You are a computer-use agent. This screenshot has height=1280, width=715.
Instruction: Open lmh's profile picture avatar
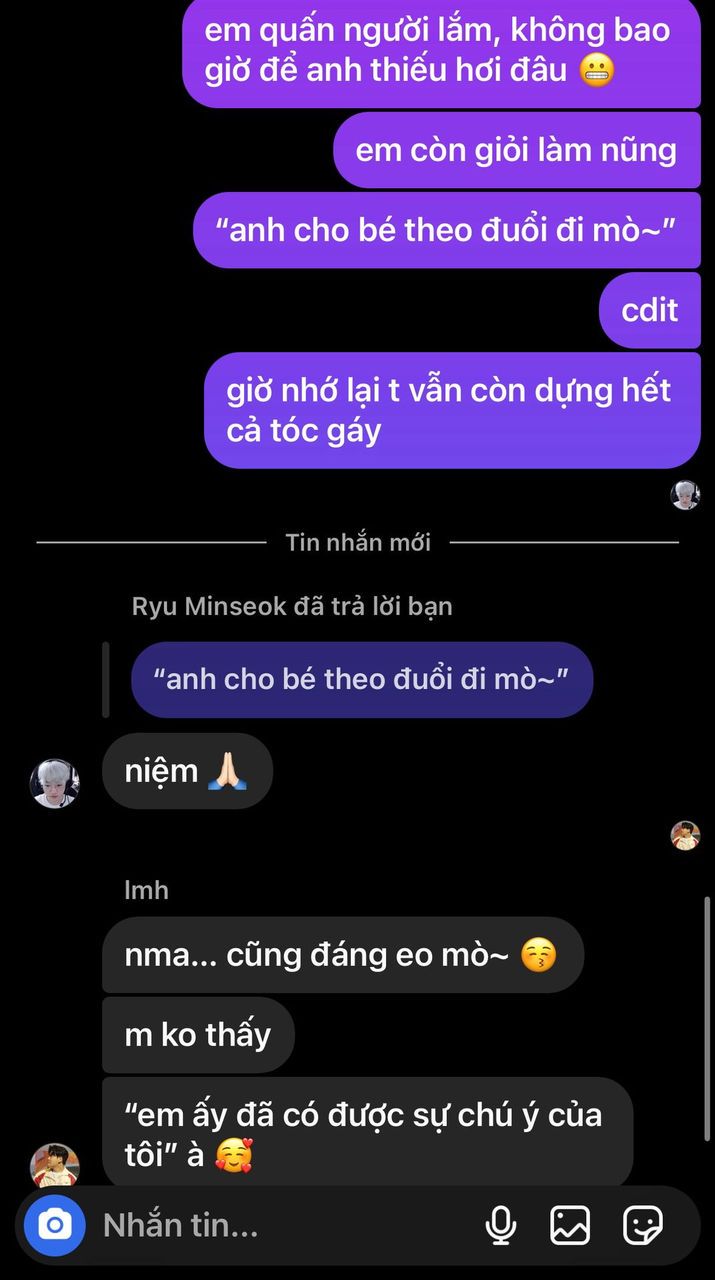(x=55, y=1165)
